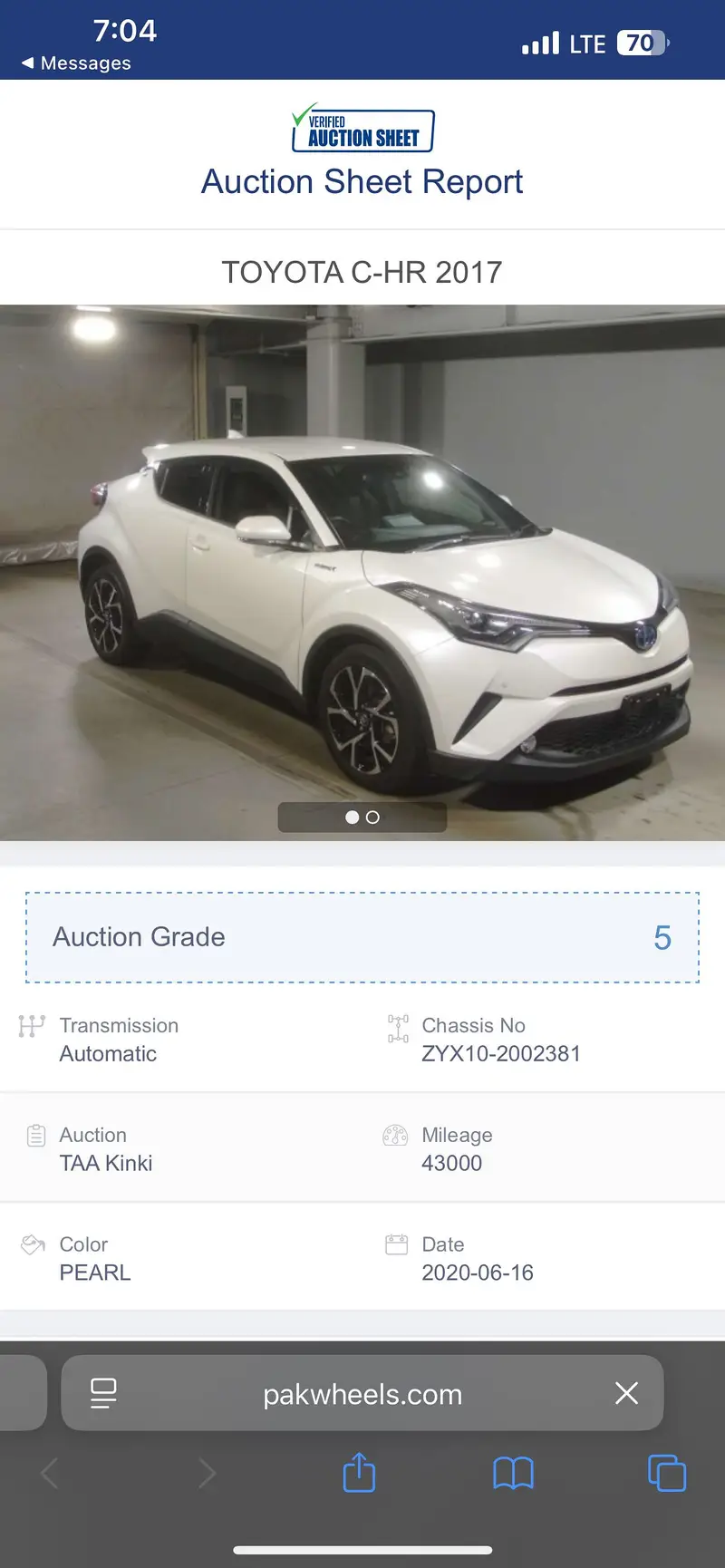Tap the Auction clipboard icon
The height and width of the screenshot is (1568, 725).
[34, 1135]
